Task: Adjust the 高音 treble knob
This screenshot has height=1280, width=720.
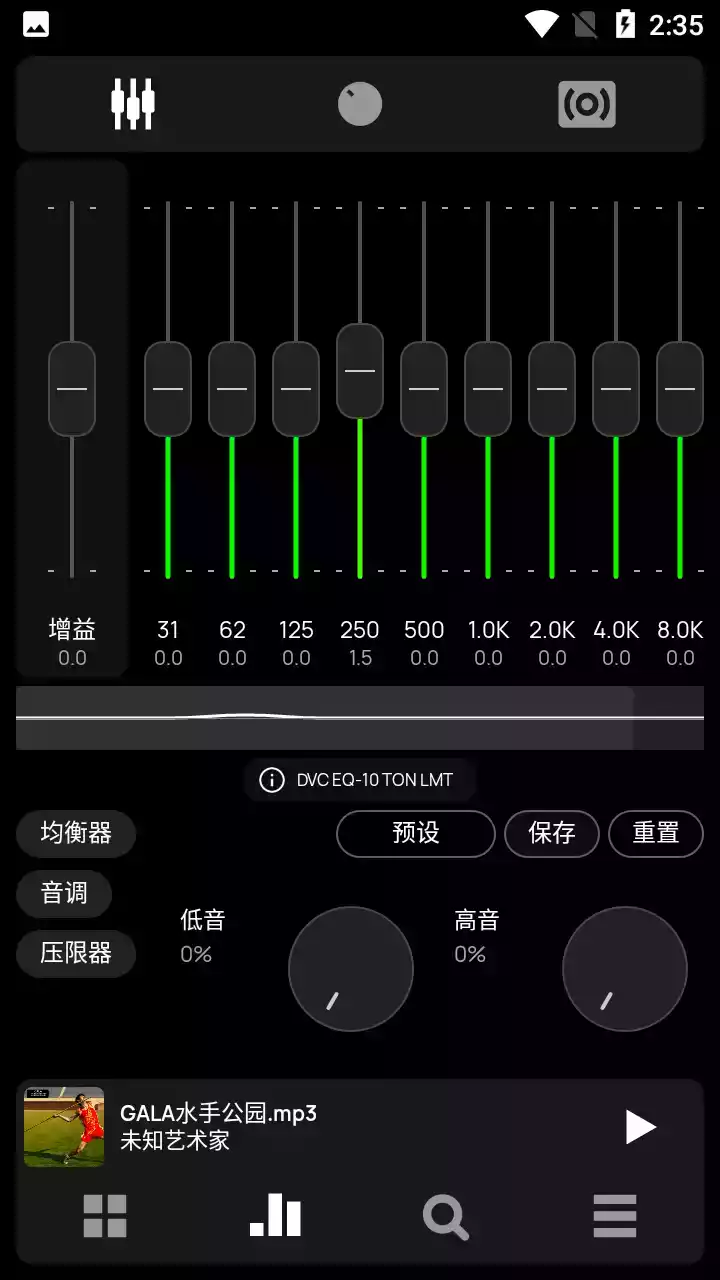Action: (624, 968)
